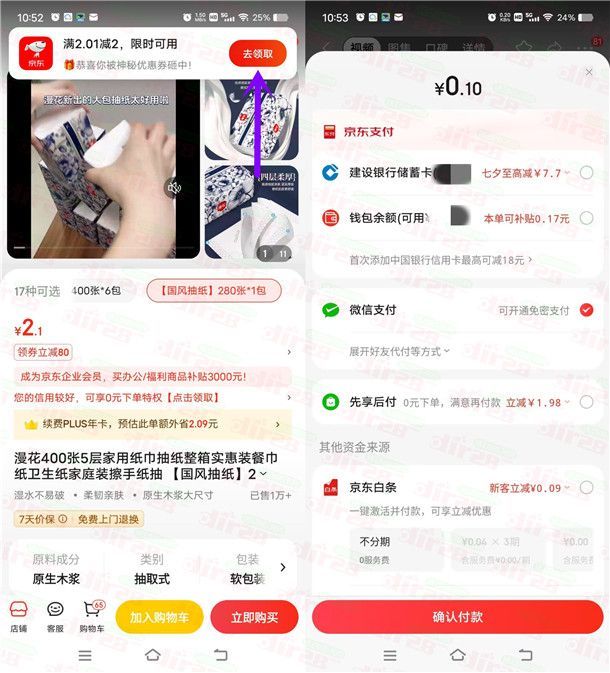Expand 展开好友代付等方式
610x673 pixels.
coord(399,352)
